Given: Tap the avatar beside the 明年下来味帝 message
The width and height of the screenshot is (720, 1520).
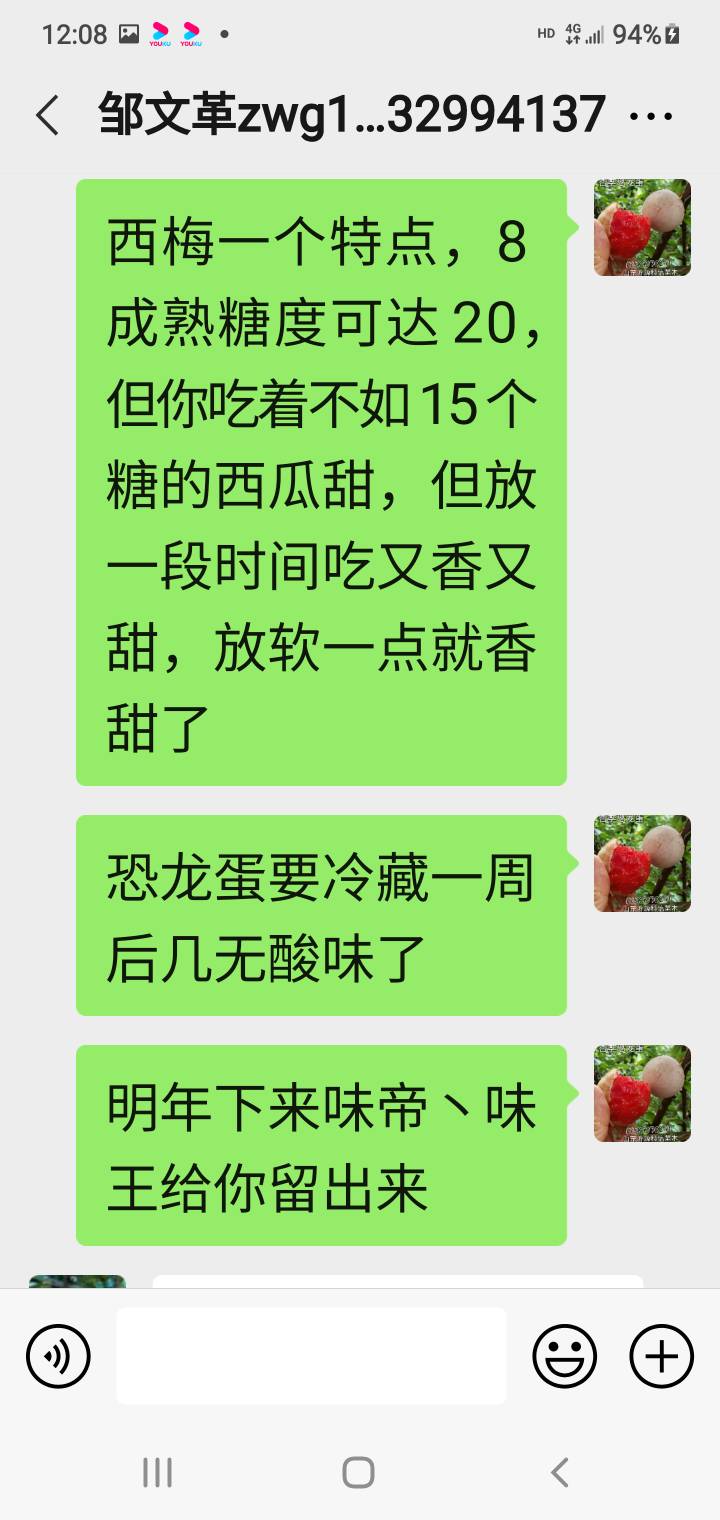Looking at the screenshot, I should (642, 1094).
